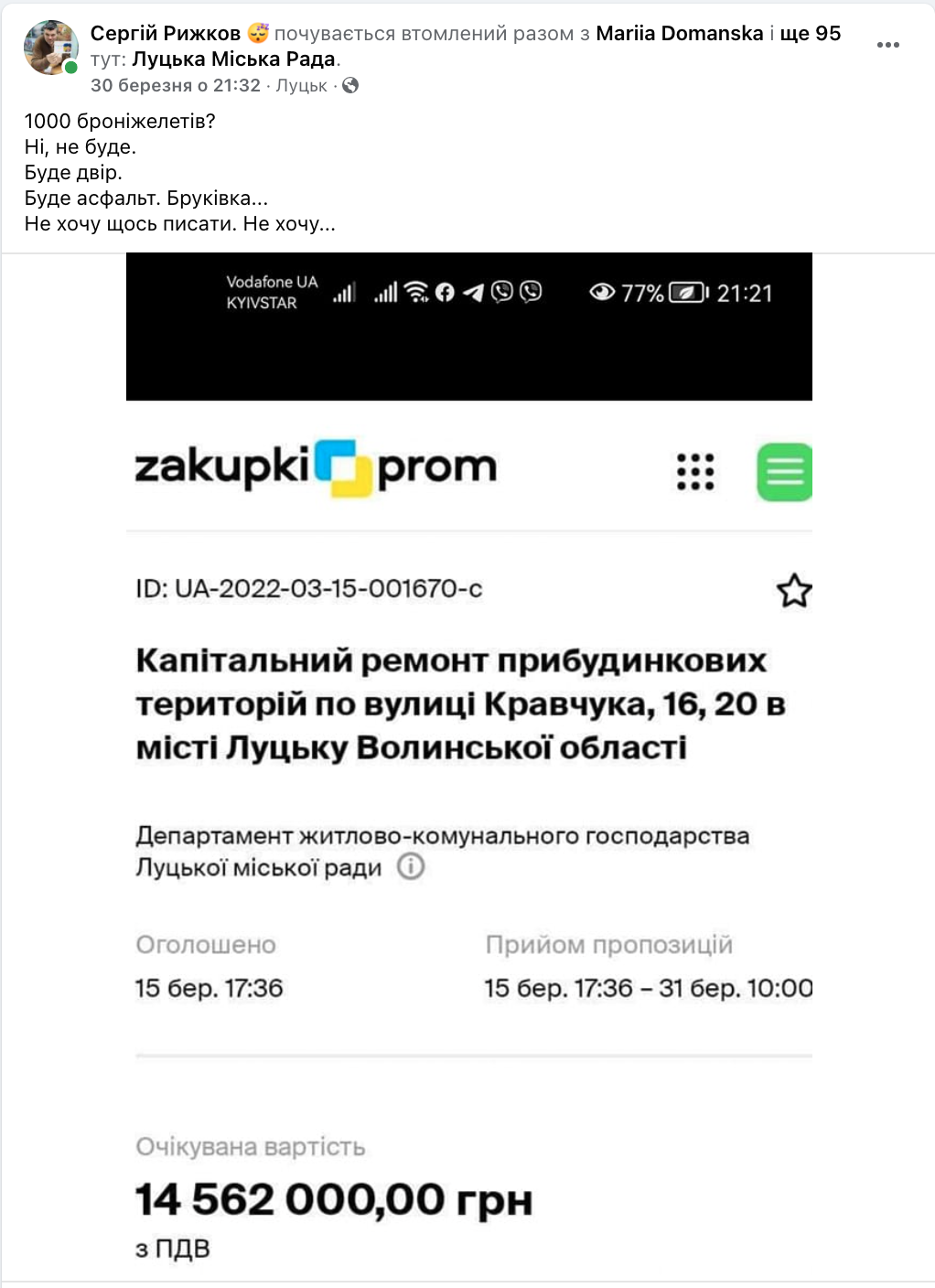Tap Сергій Рижков's profile avatar
Viewport: 935px width, 1288px height.
coord(50,48)
